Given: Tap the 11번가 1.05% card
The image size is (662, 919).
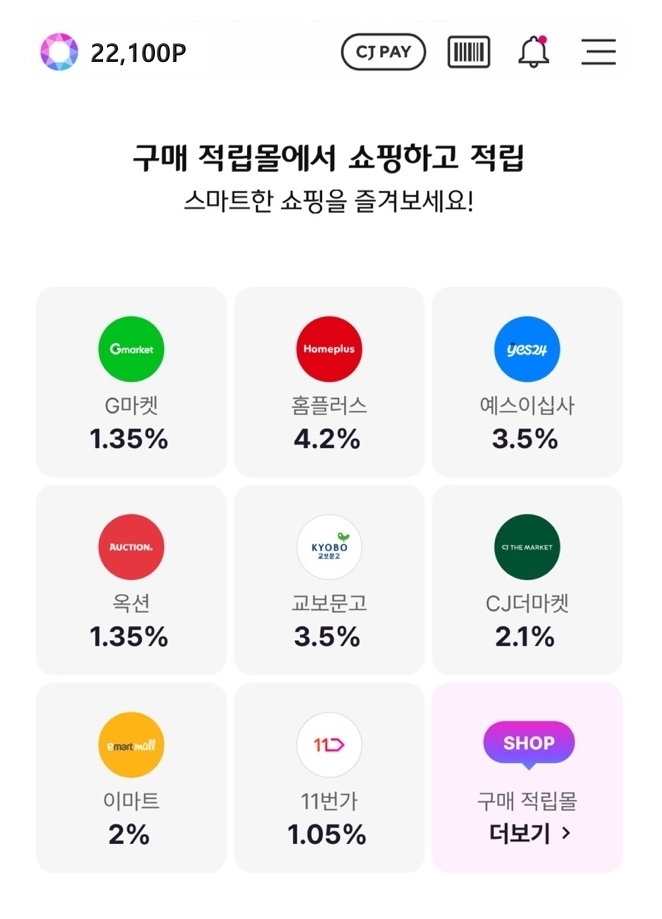Looking at the screenshot, I should (329, 778).
